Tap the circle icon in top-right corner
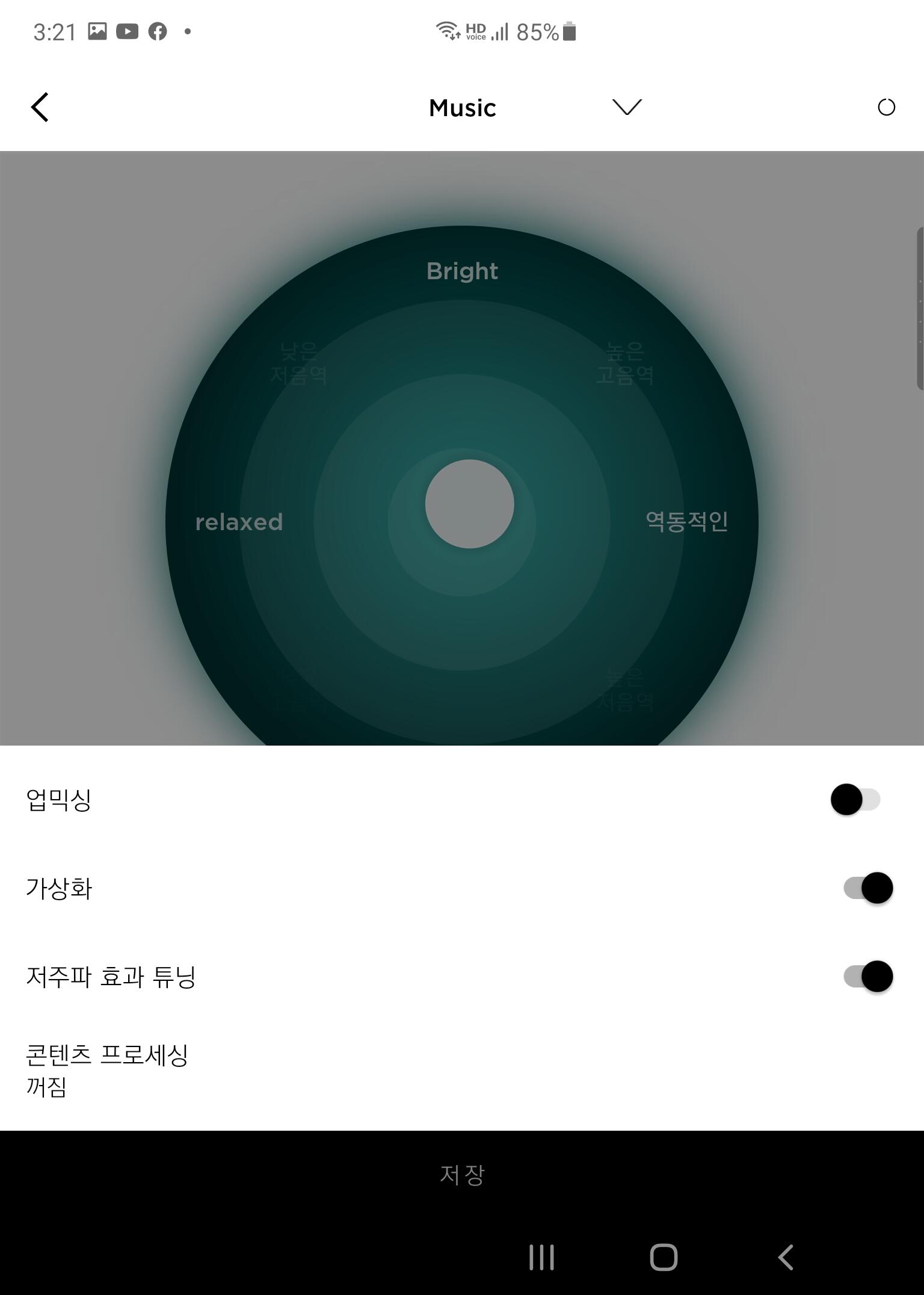The image size is (924, 1295). (x=886, y=107)
